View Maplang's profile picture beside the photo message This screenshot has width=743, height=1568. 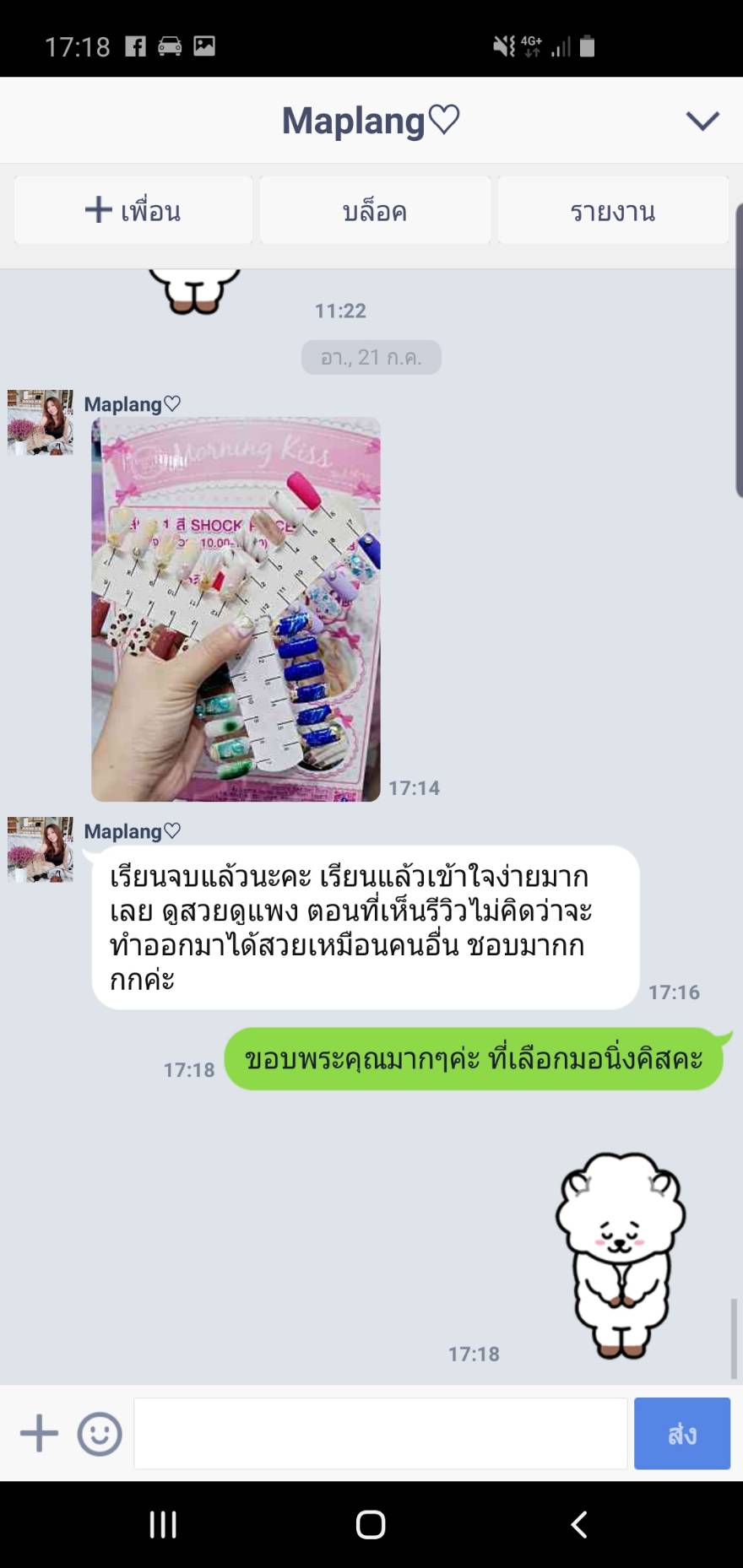(x=41, y=423)
